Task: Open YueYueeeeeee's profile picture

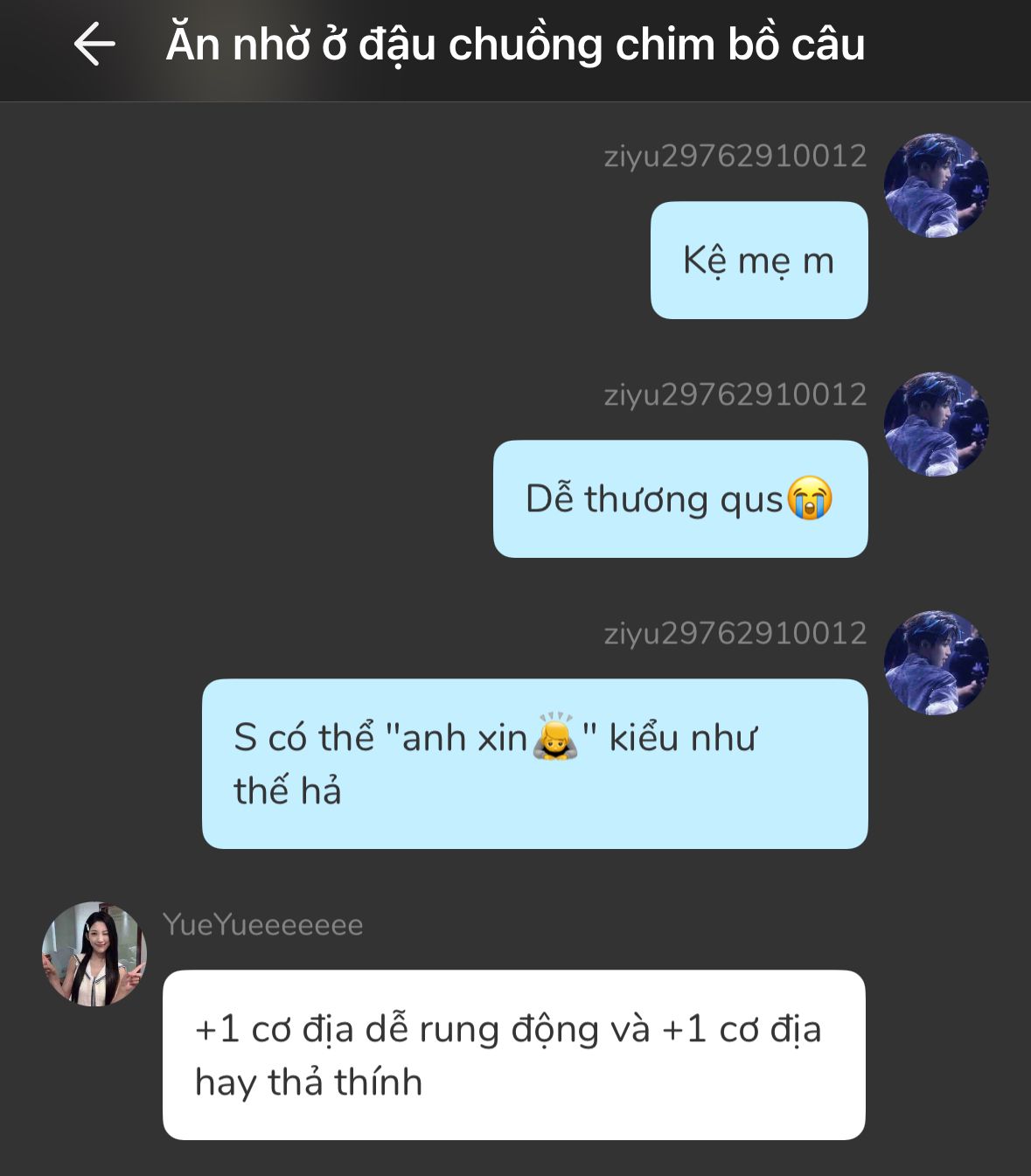Action: [94, 954]
